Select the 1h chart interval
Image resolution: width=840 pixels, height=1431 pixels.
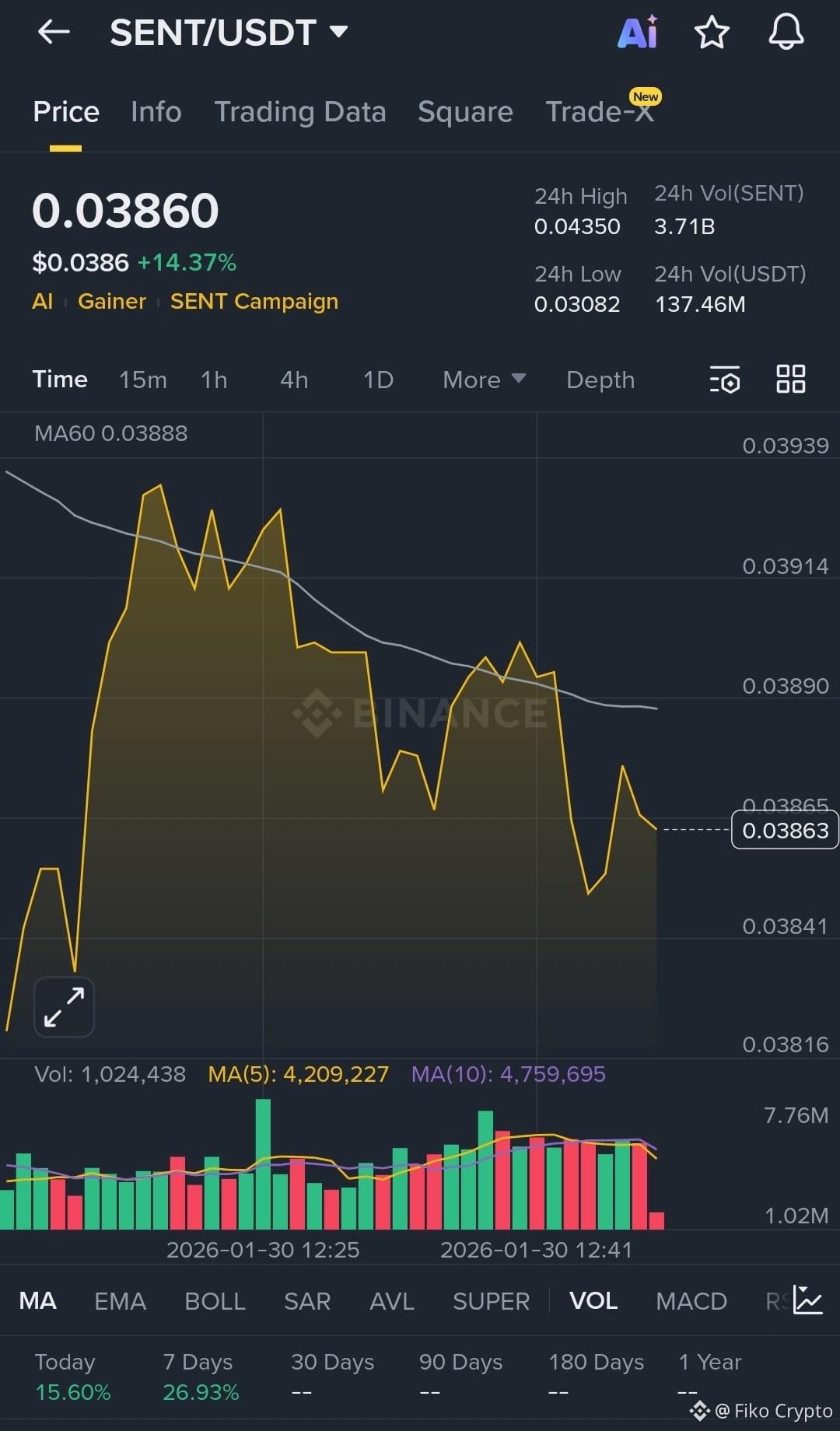click(214, 380)
